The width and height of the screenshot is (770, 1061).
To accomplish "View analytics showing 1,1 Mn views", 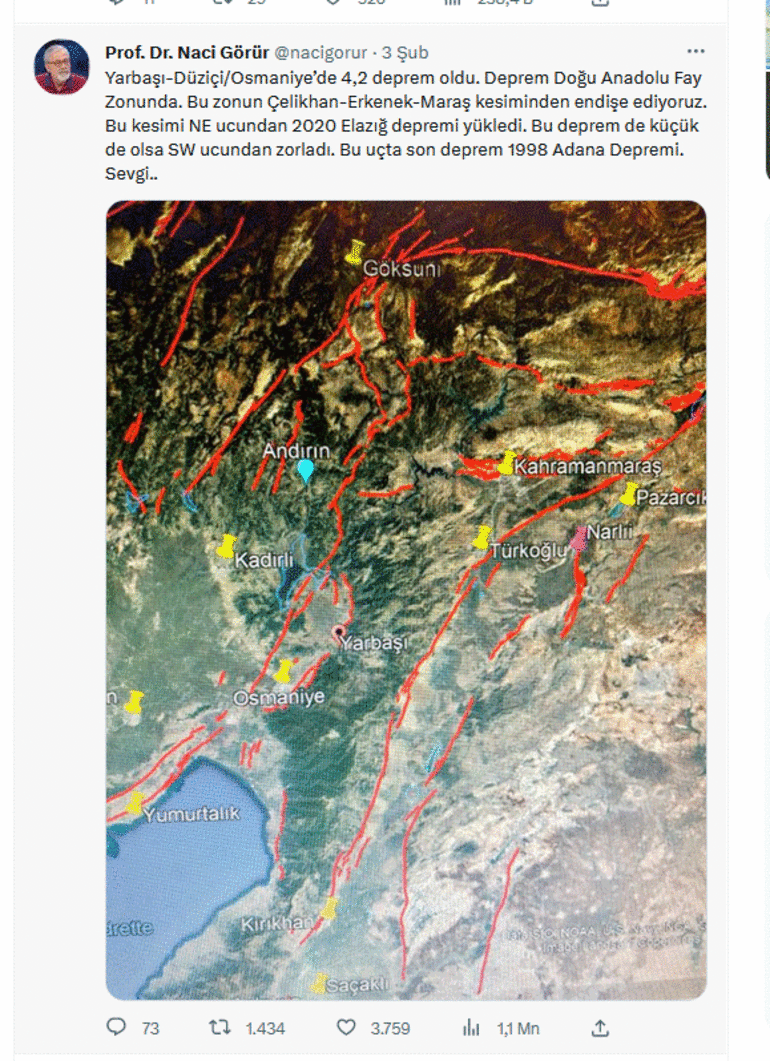I will (x=472, y=1027).
